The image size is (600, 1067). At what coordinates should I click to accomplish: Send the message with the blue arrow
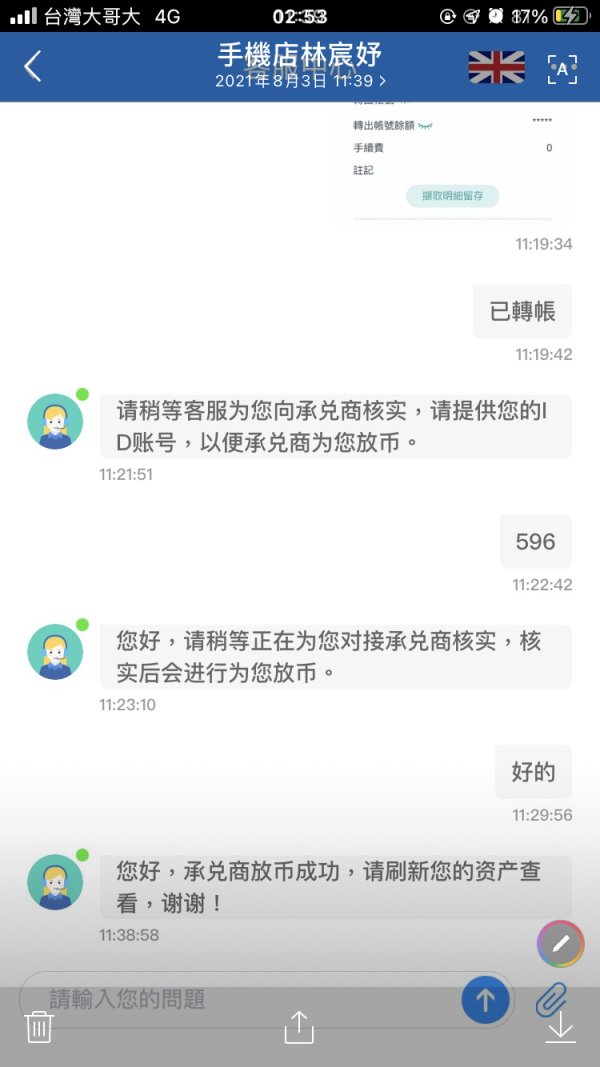pyautogui.click(x=485, y=999)
